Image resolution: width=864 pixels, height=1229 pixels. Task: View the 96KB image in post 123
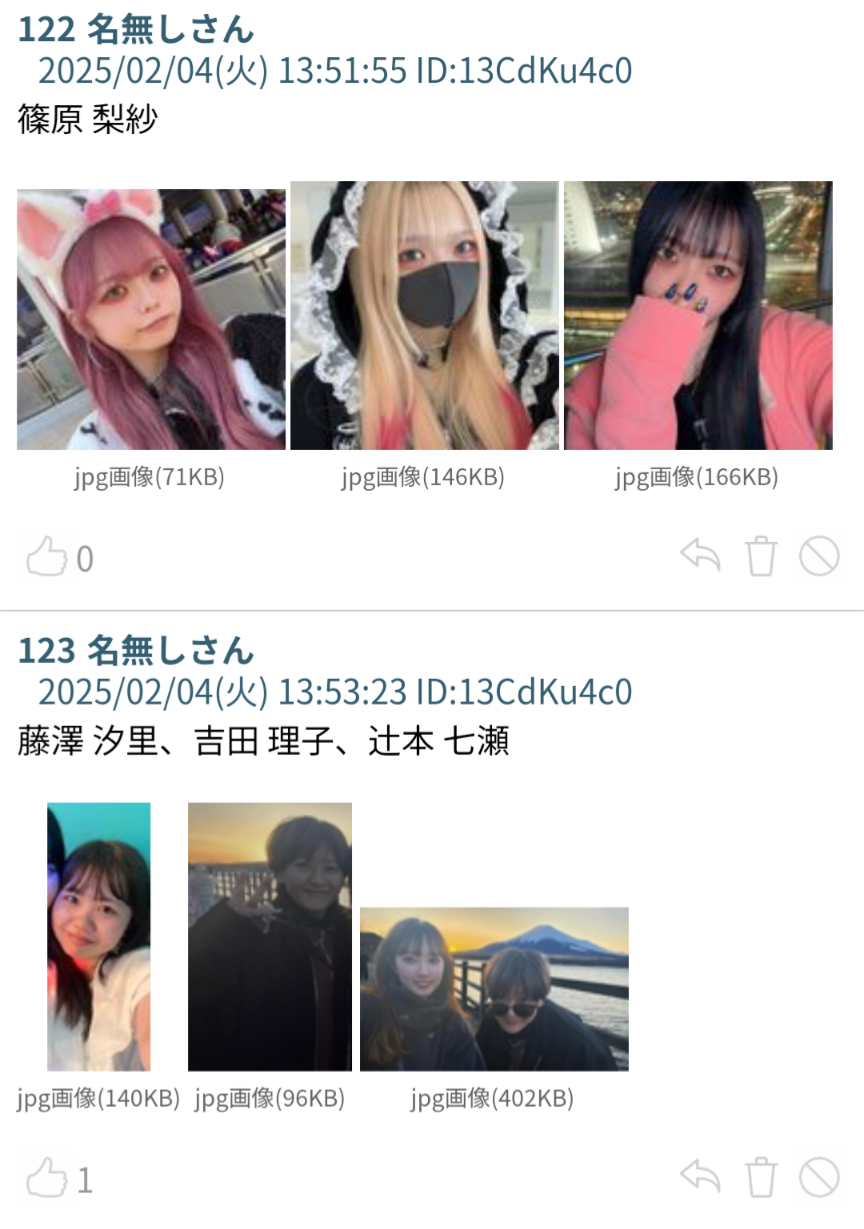click(270, 937)
